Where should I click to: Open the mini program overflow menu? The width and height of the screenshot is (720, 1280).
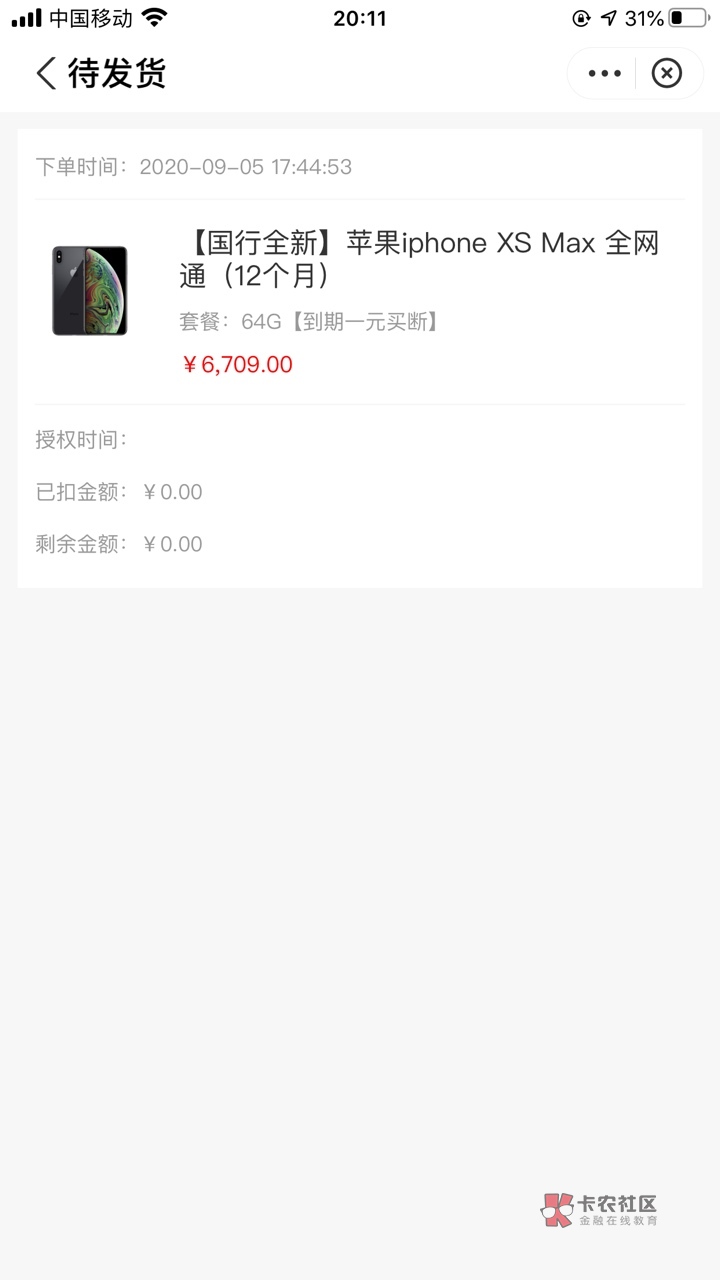point(604,73)
